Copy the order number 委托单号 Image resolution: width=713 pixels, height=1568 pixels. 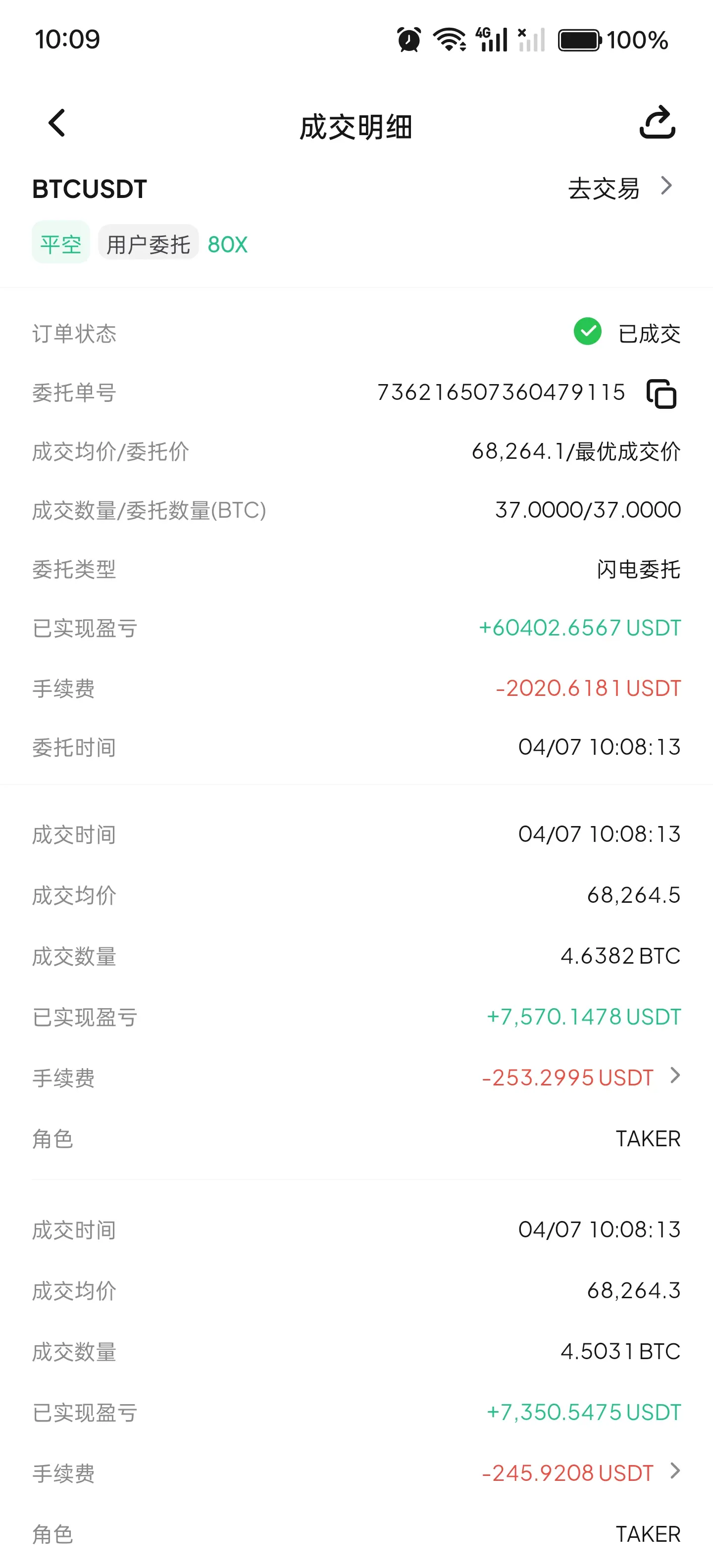pyautogui.click(x=661, y=393)
